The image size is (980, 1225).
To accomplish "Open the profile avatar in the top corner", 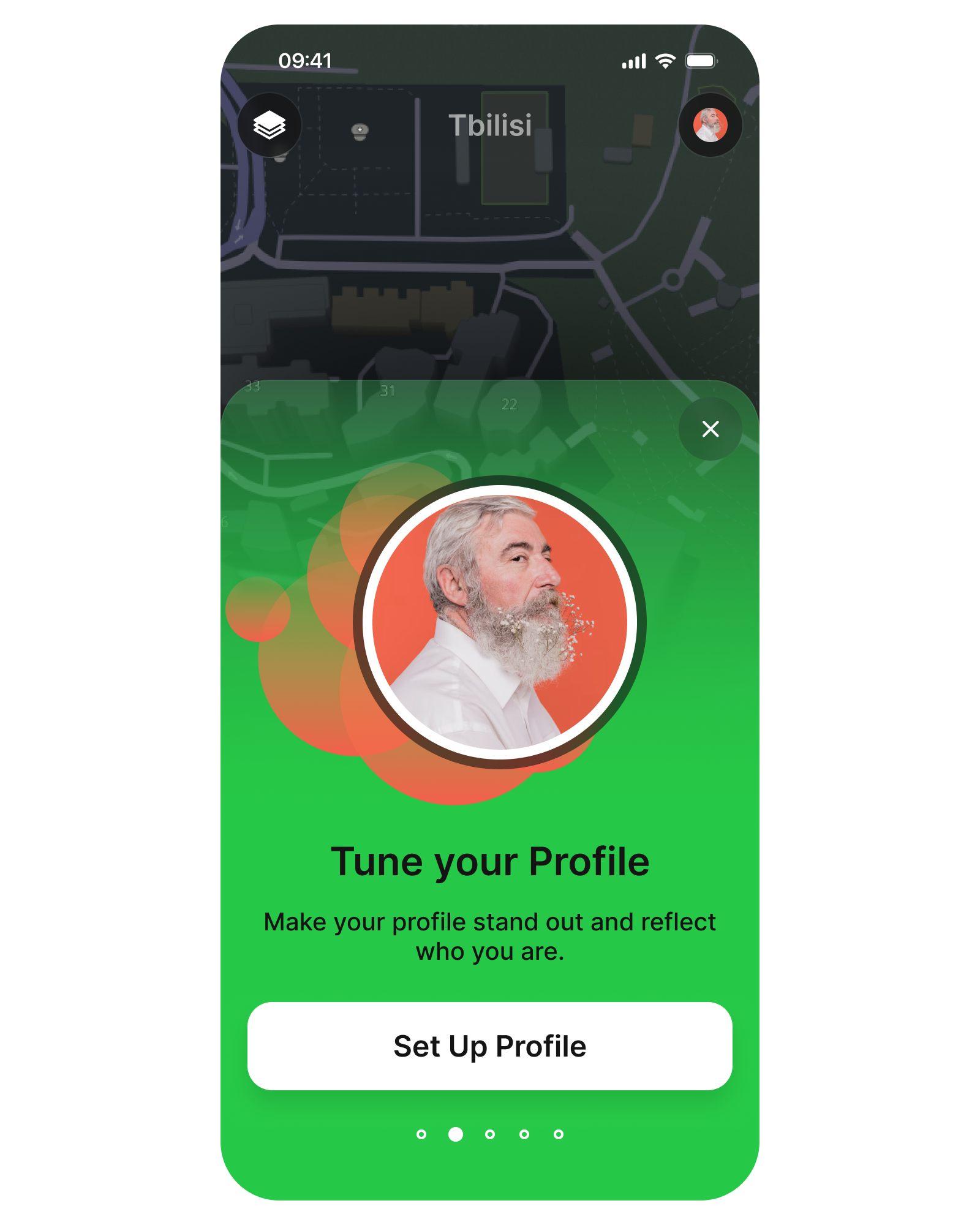I will pyautogui.click(x=710, y=125).
